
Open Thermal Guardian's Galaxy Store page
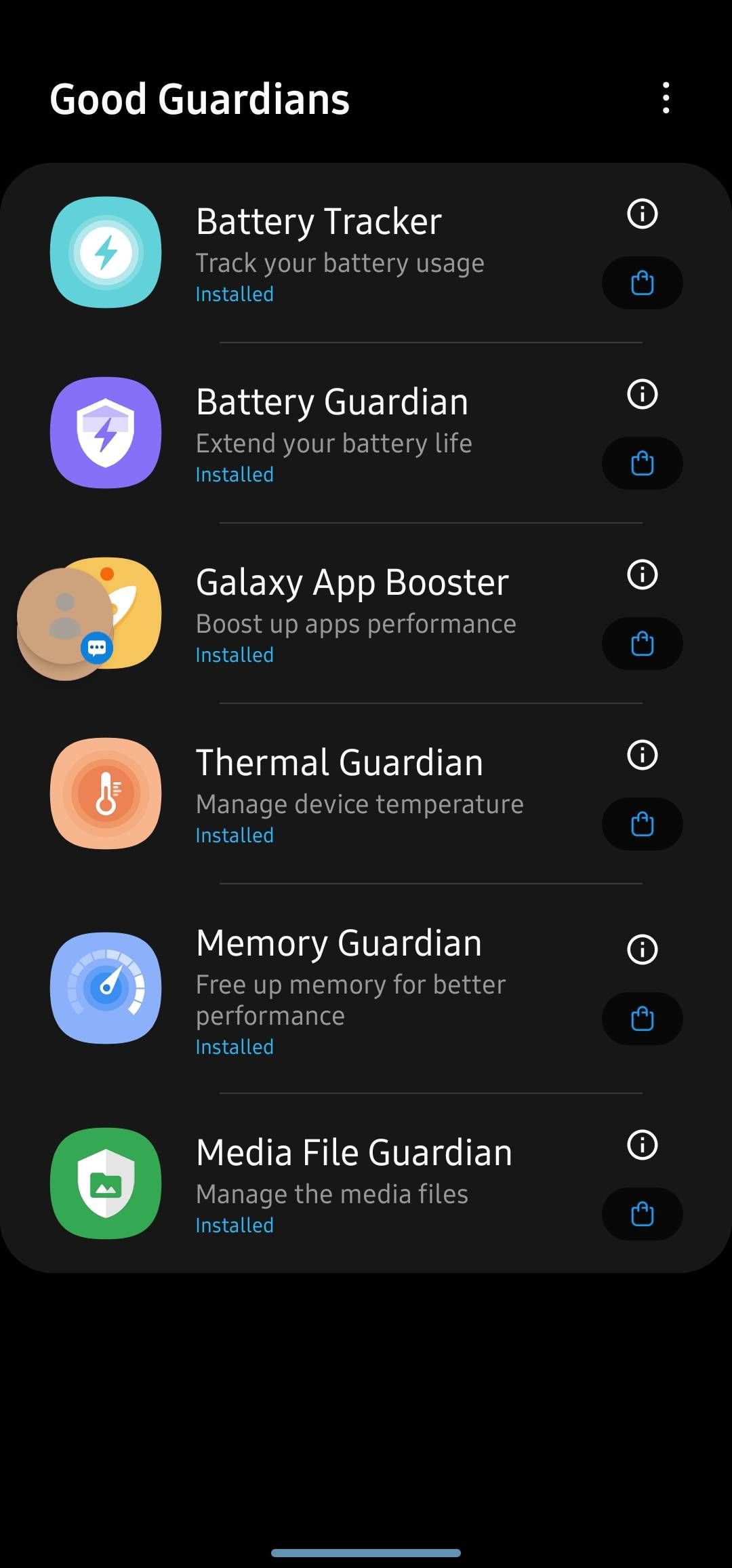pyautogui.click(x=641, y=824)
